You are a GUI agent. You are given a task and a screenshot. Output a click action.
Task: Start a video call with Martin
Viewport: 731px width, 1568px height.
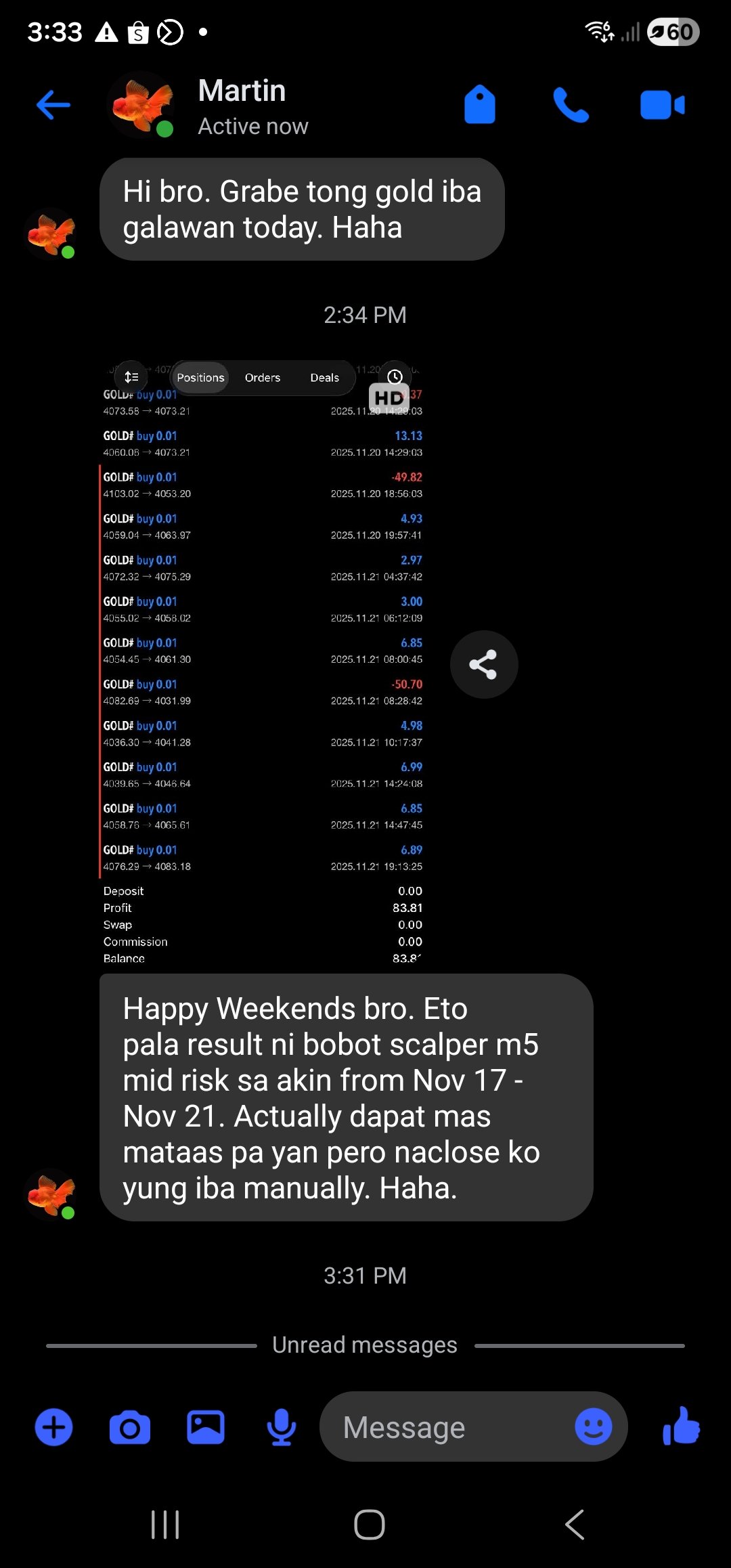(x=662, y=104)
